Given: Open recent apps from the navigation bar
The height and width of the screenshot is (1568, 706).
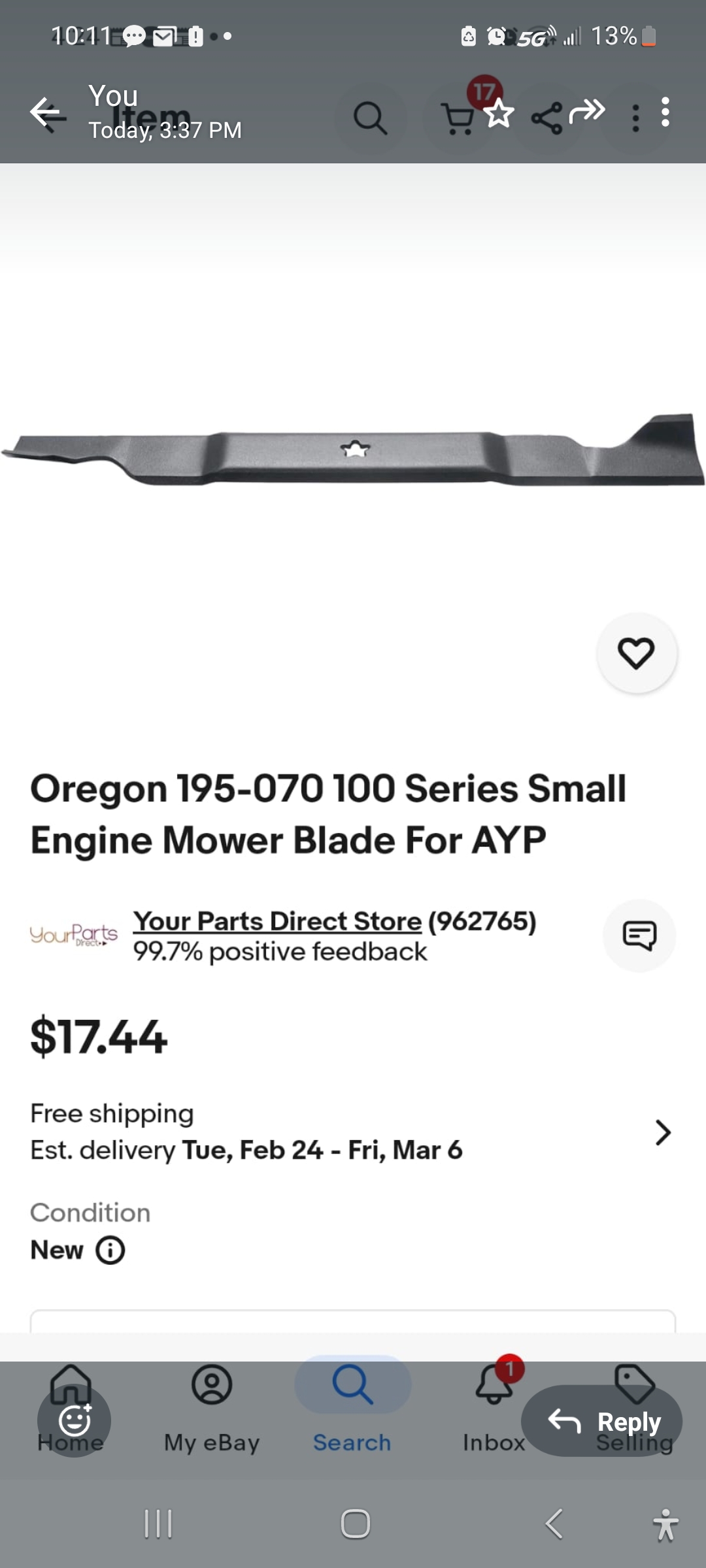Looking at the screenshot, I should click(x=158, y=1524).
